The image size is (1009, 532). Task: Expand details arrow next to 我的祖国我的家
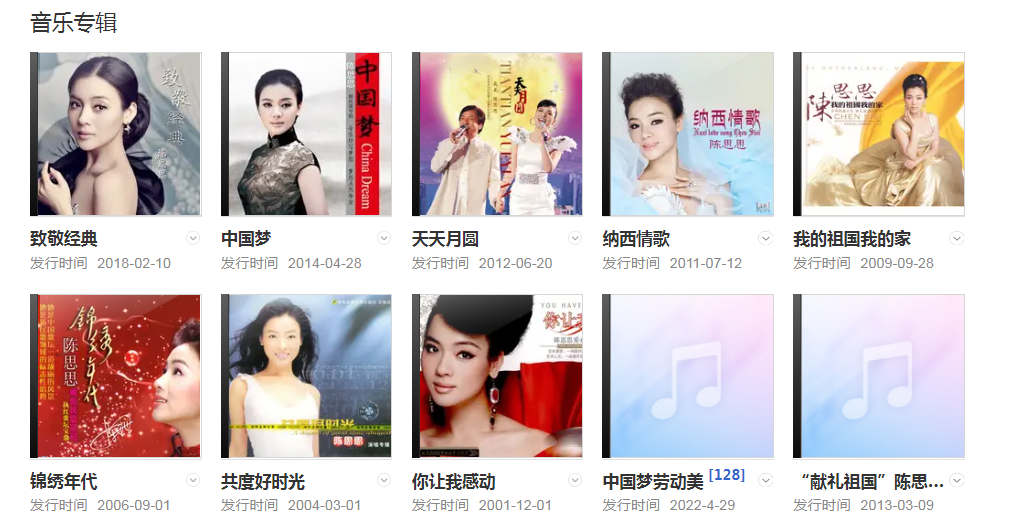956,238
